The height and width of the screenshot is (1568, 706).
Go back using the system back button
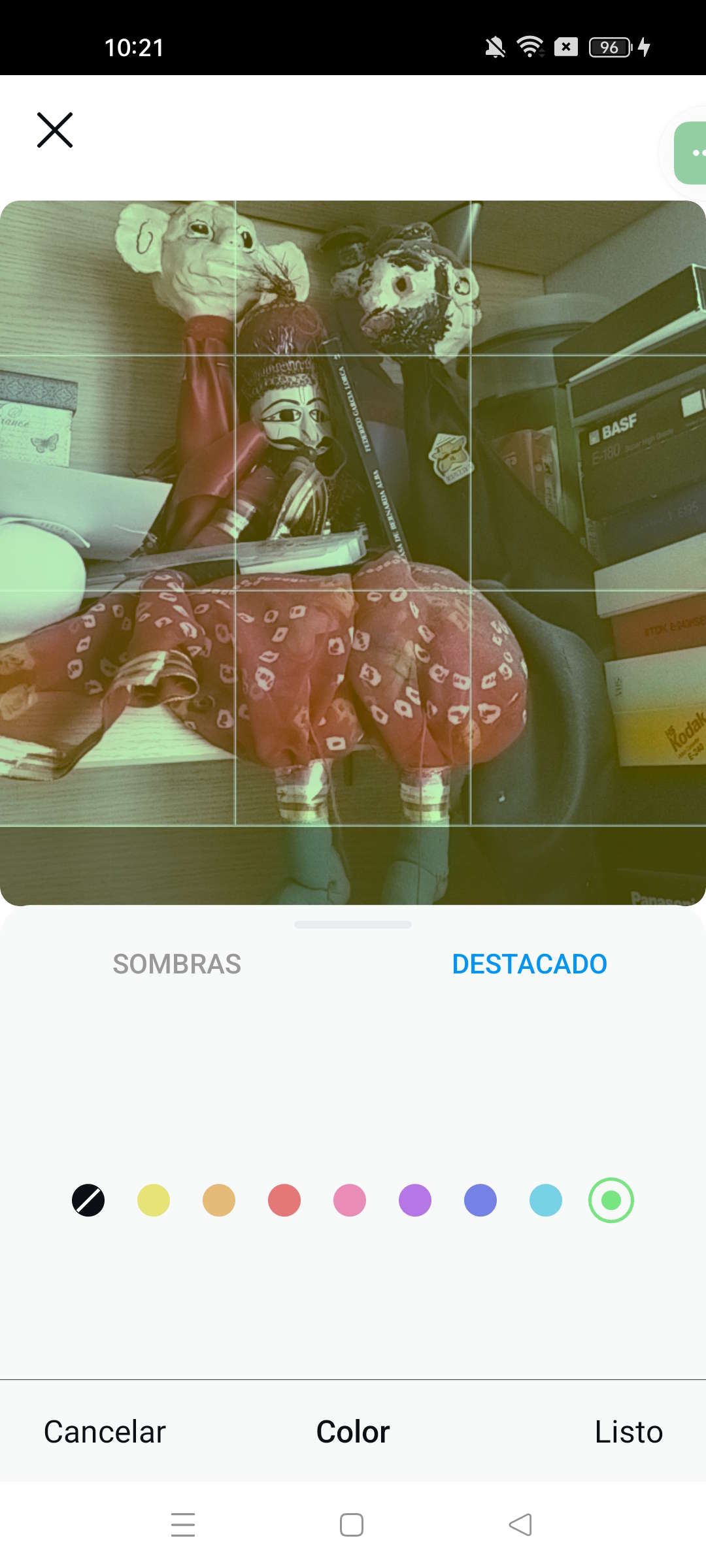point(520,1524)
